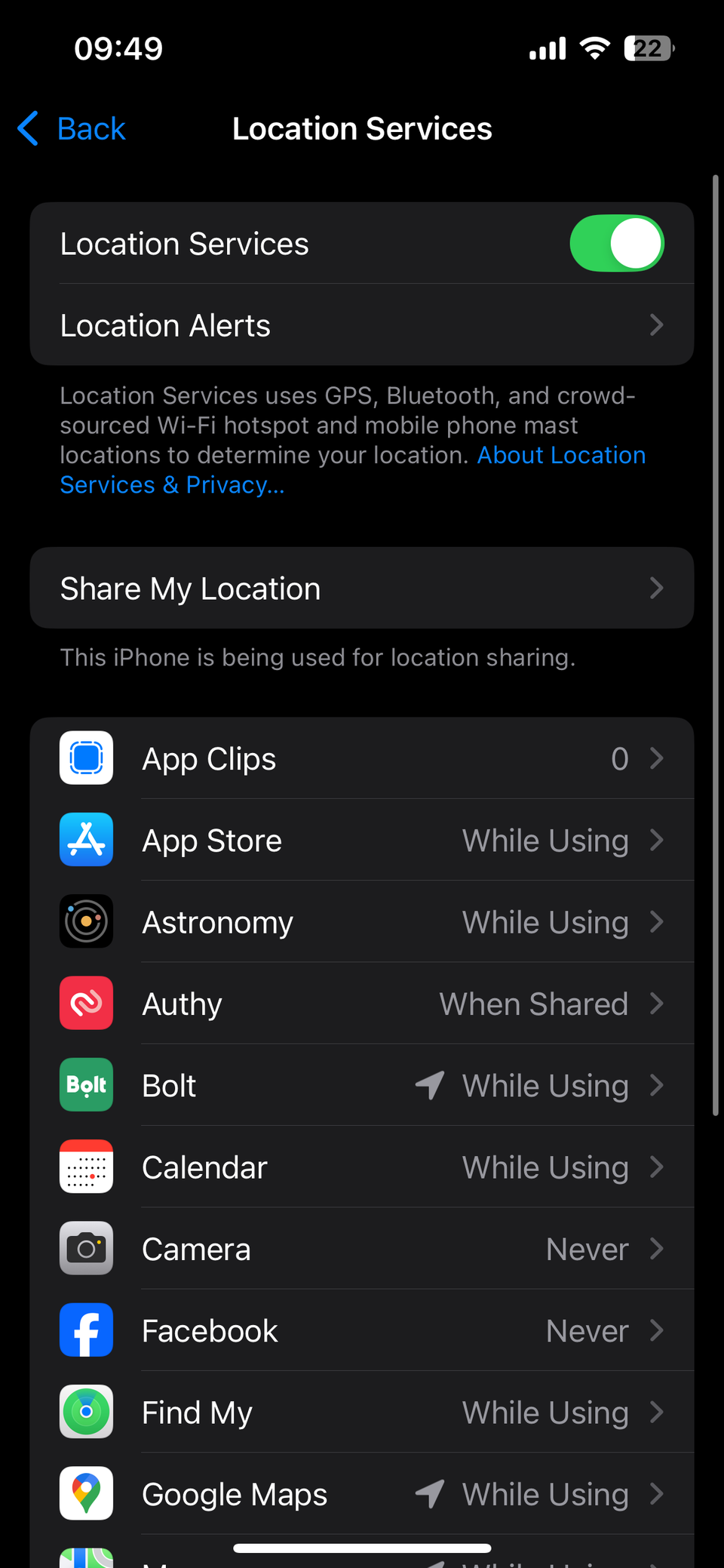724x1568 pixels.
Task: Open Calendar location permission
Action: click(x=362, y=1167)
